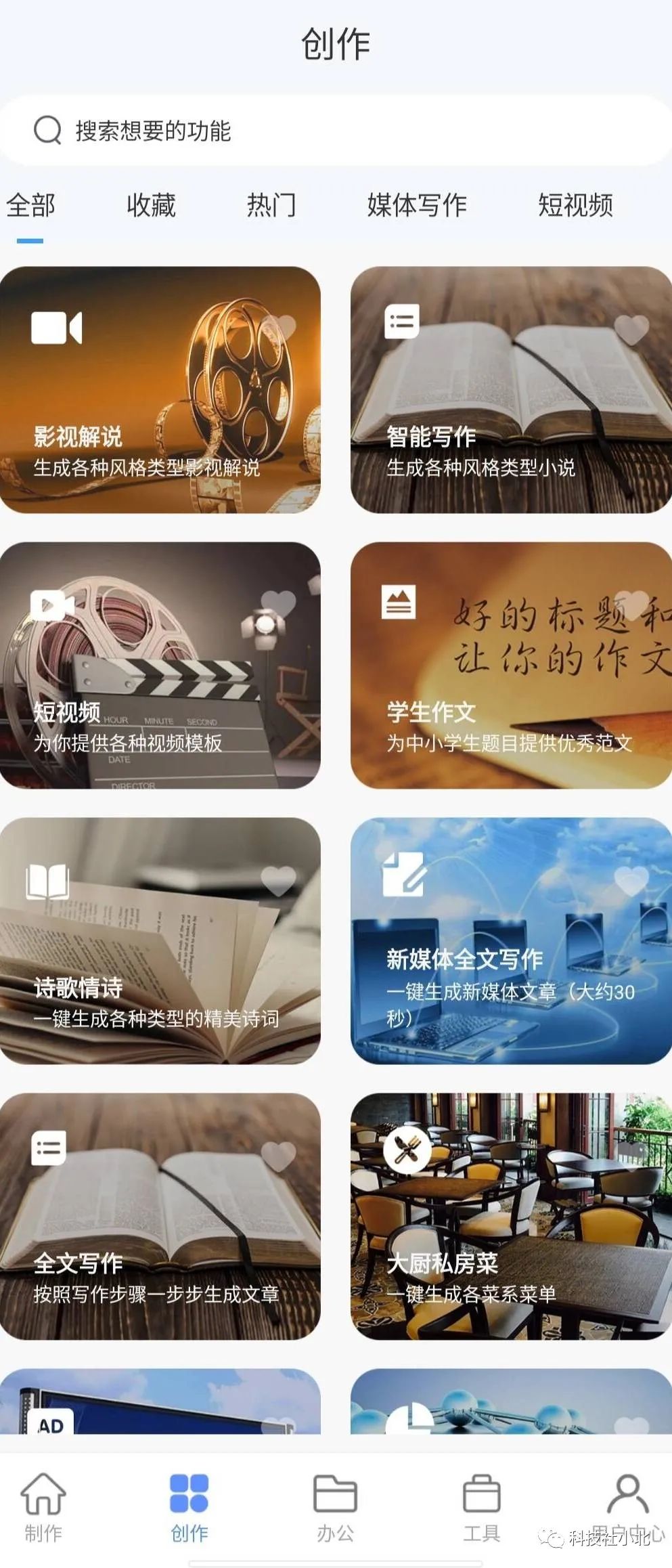This screenshot has height=1568, width=672.
Task: Click the search field 搜索想要的功能
Action: [x=336, y=133]
